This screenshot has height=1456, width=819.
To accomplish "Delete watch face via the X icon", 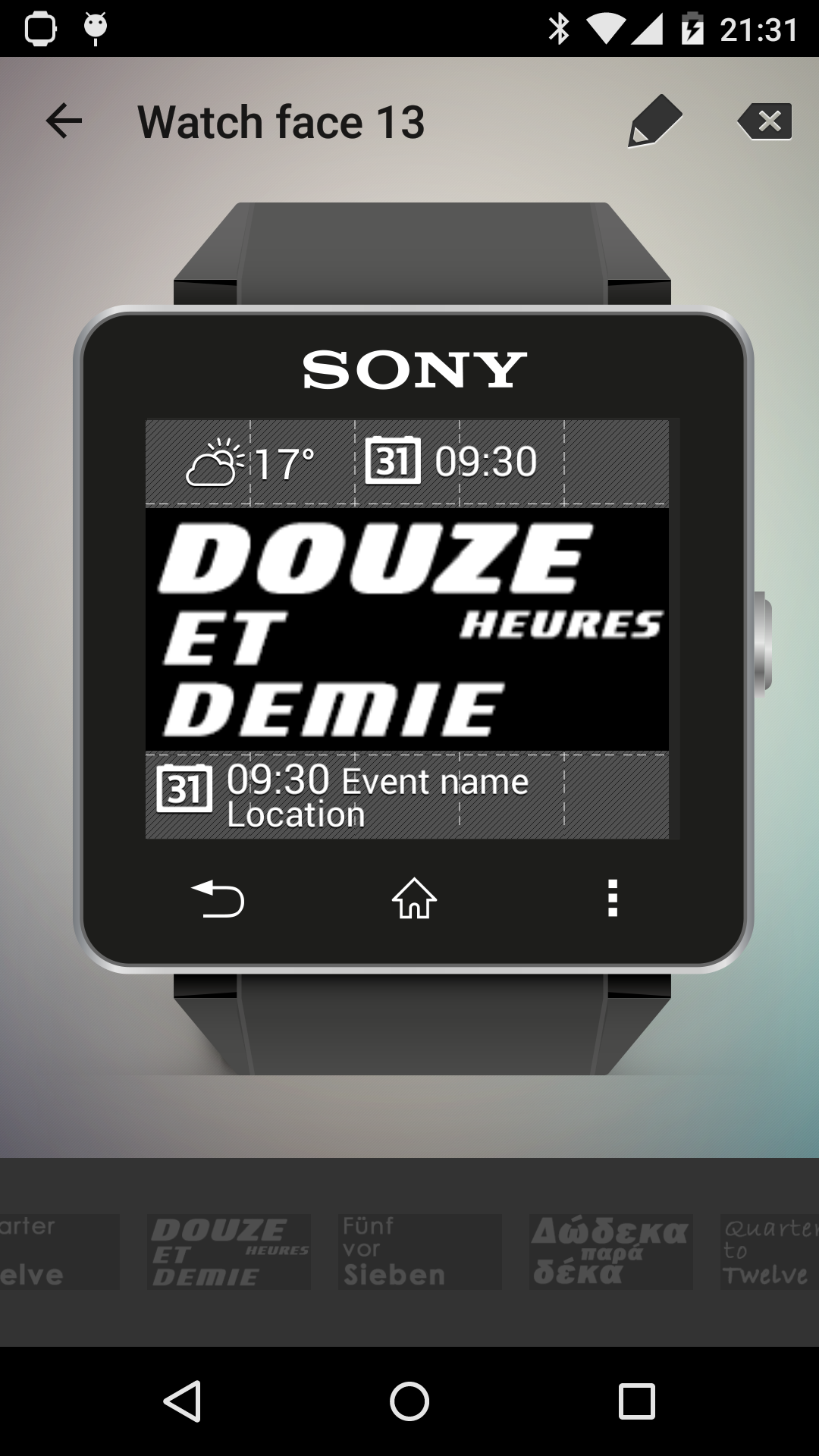I will [x=765, y=121].
